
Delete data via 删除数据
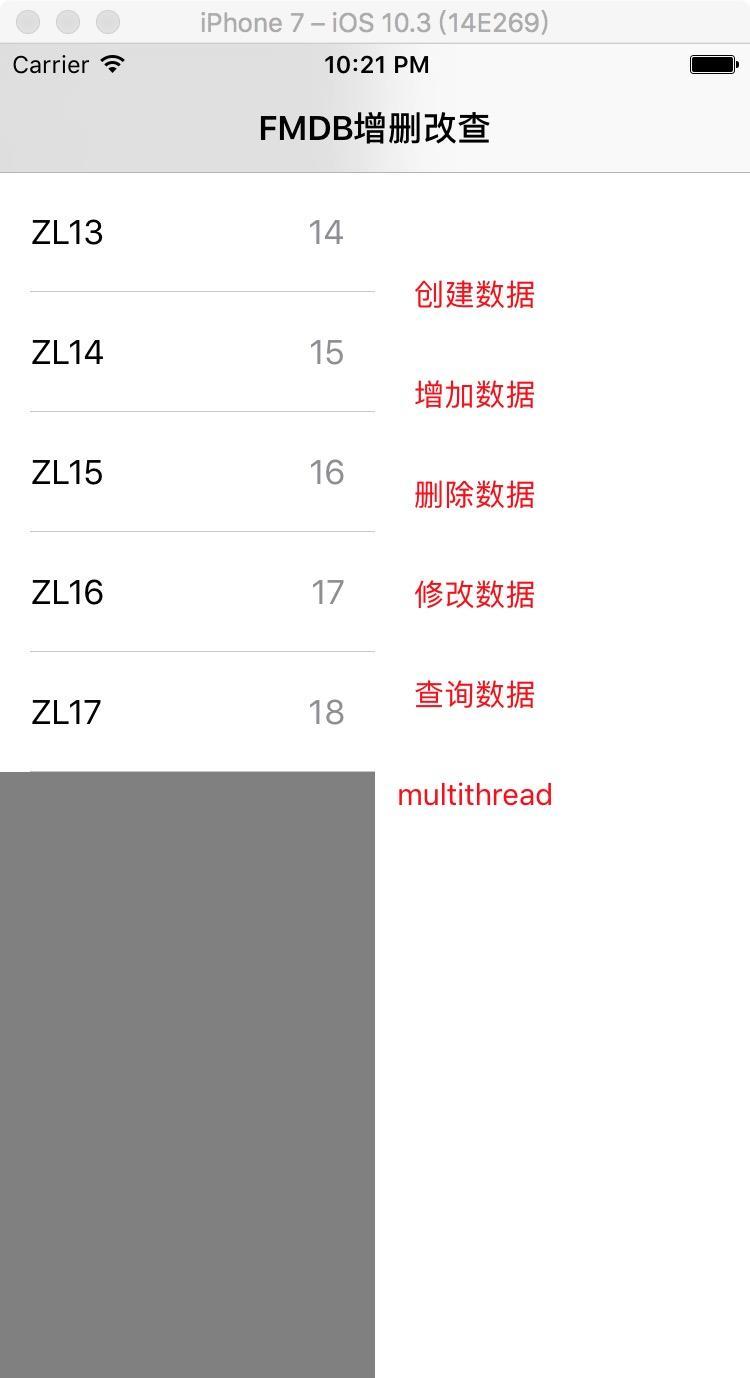click(x=474, y=494)
